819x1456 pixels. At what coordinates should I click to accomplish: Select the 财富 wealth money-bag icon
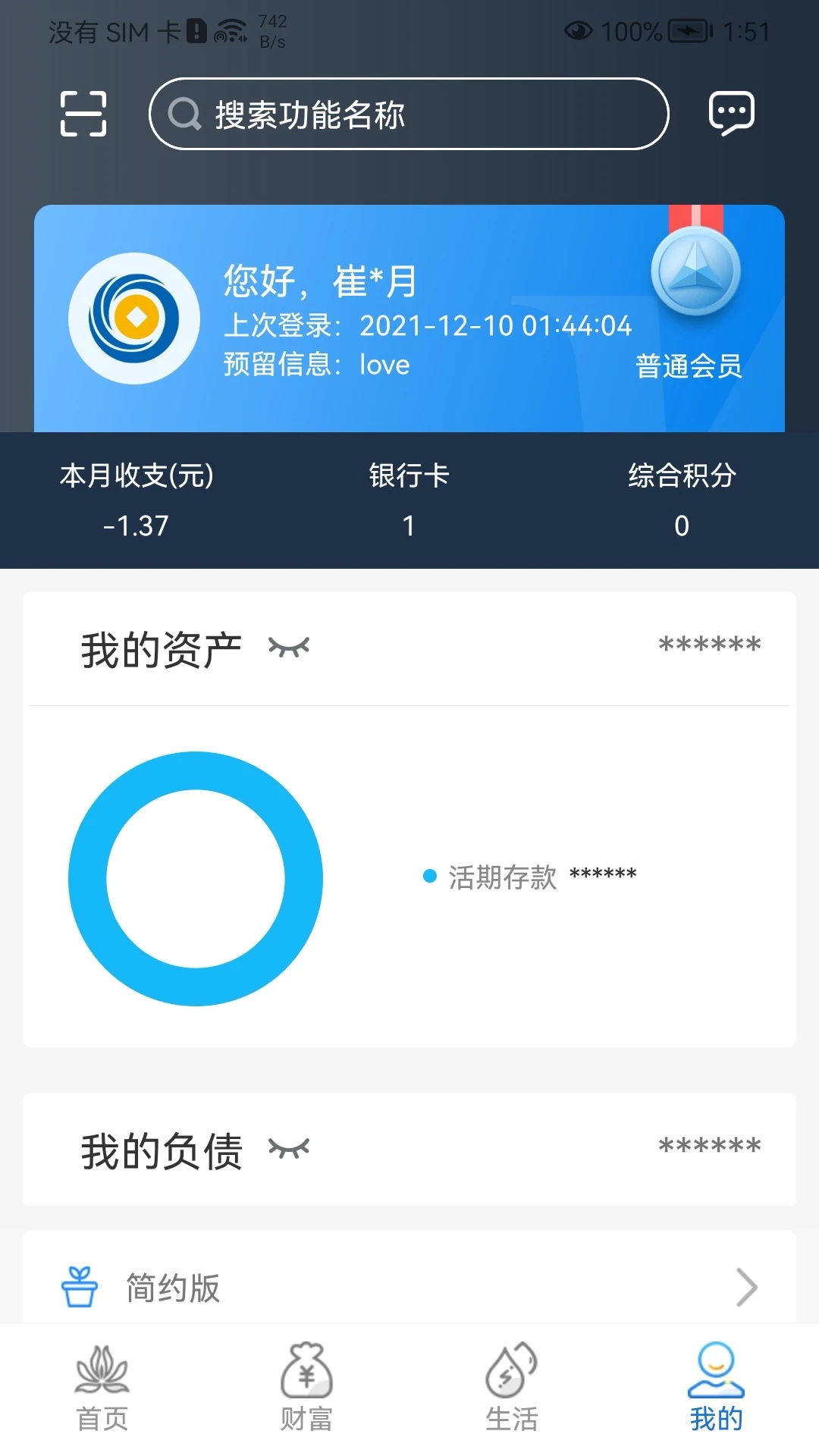307,1380
